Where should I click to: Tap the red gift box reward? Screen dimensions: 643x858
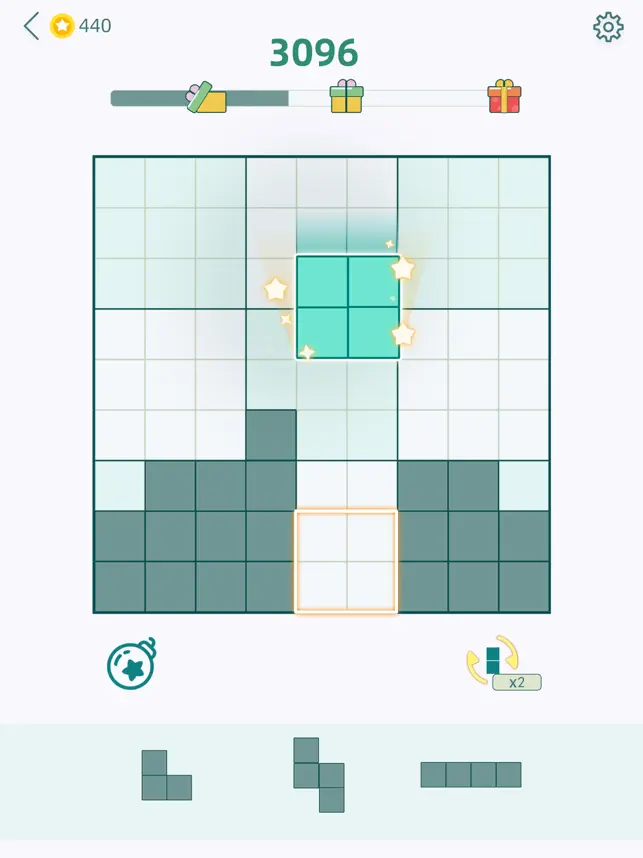tap(504, 97)
